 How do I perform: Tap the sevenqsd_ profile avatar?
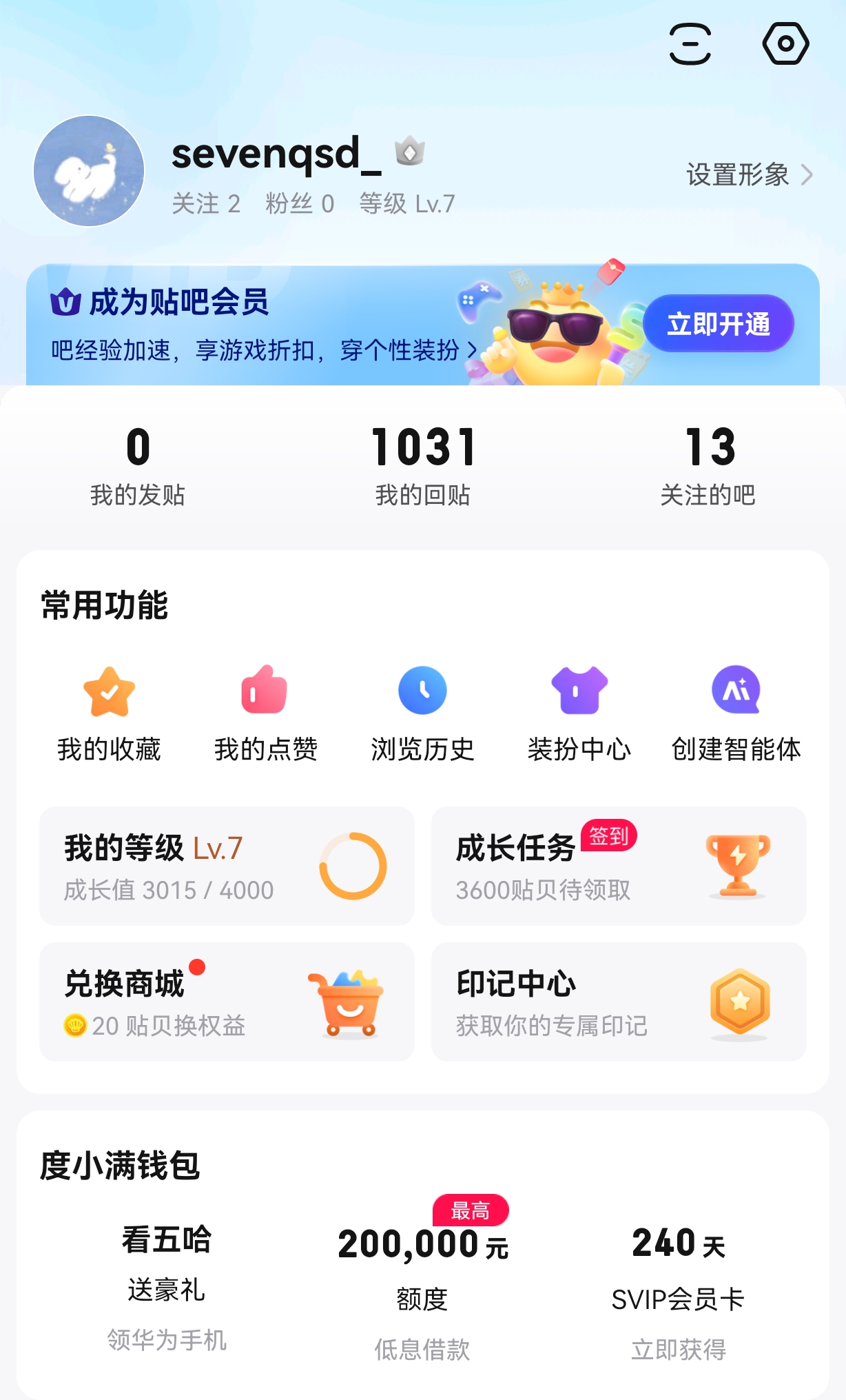pyautogui.click(x=89, y=171)
